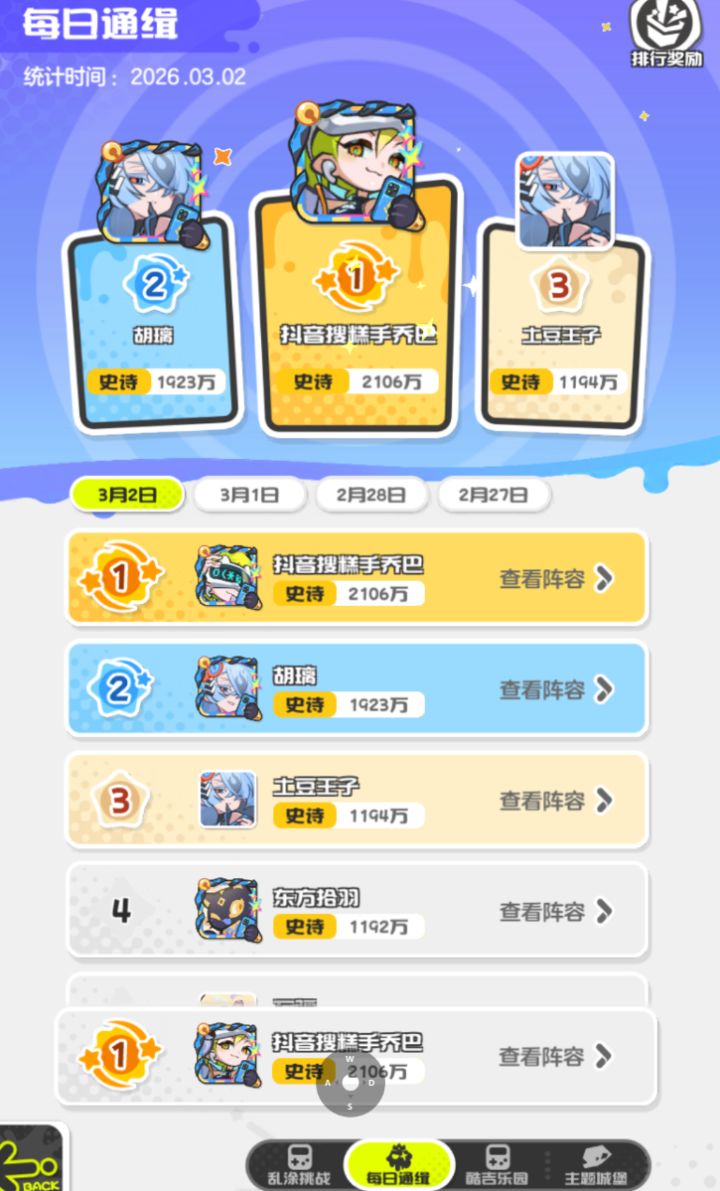Select the highlighted 每日通缉 paw icon
This screenshot has height=1191, width=720.
click(x=399, y=1157)
